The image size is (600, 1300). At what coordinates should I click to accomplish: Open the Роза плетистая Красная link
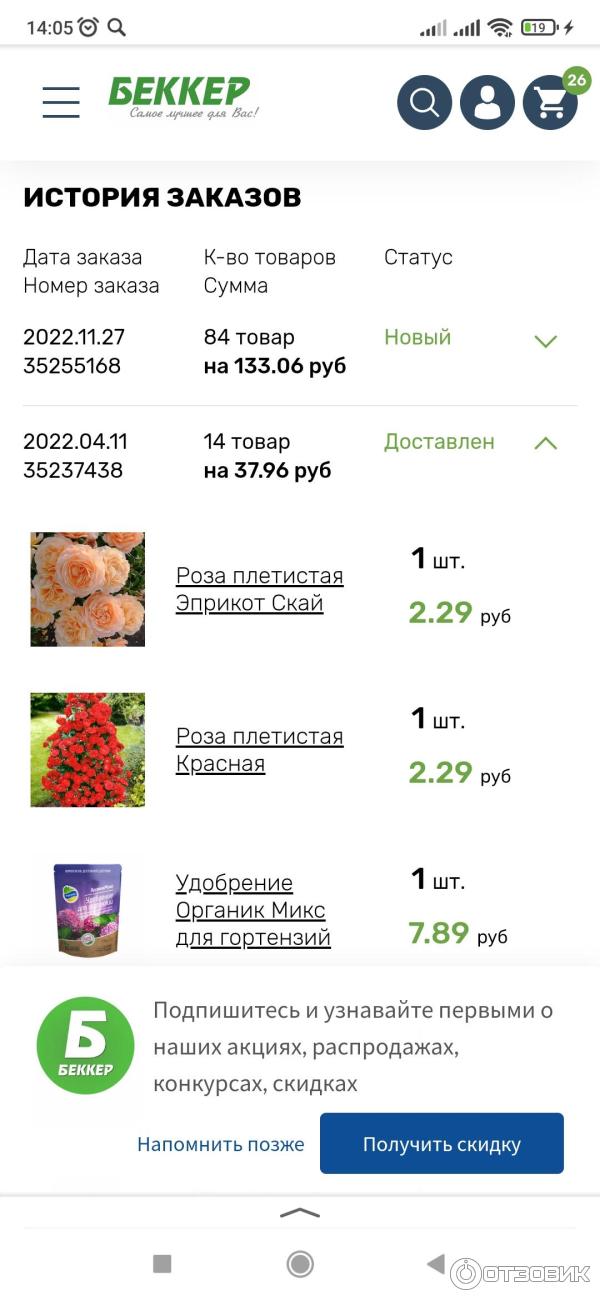pyautogui.click(x=259, y=750)
